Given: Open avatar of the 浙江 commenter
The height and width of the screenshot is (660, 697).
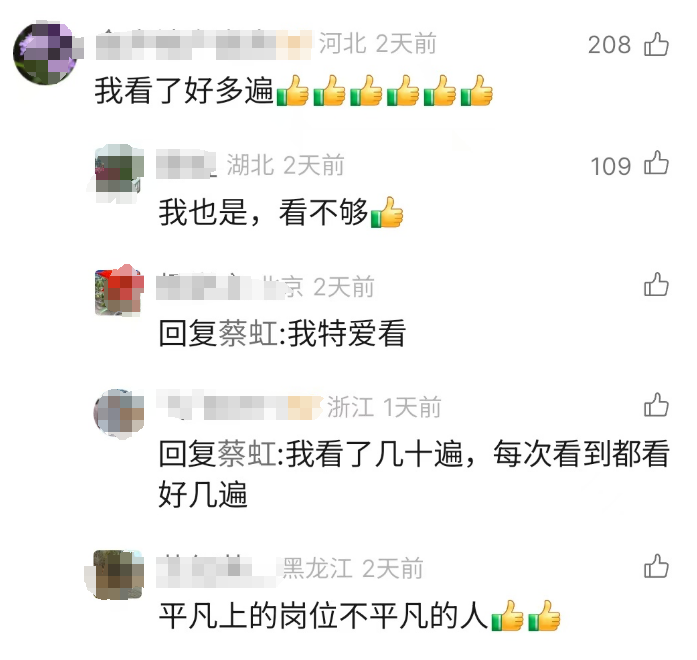Looking at the screenshot, I should [116, 412].
